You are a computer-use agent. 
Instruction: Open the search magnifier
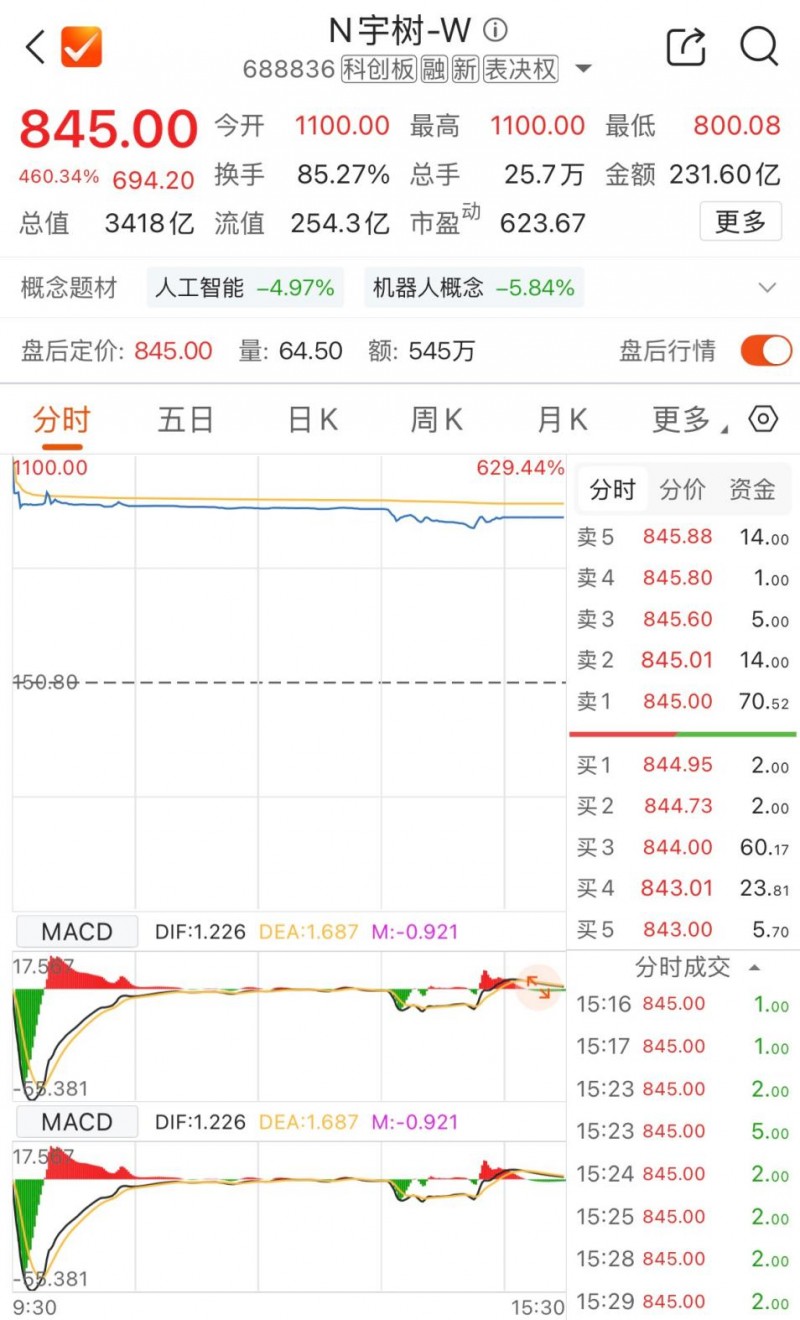(759, 47)
